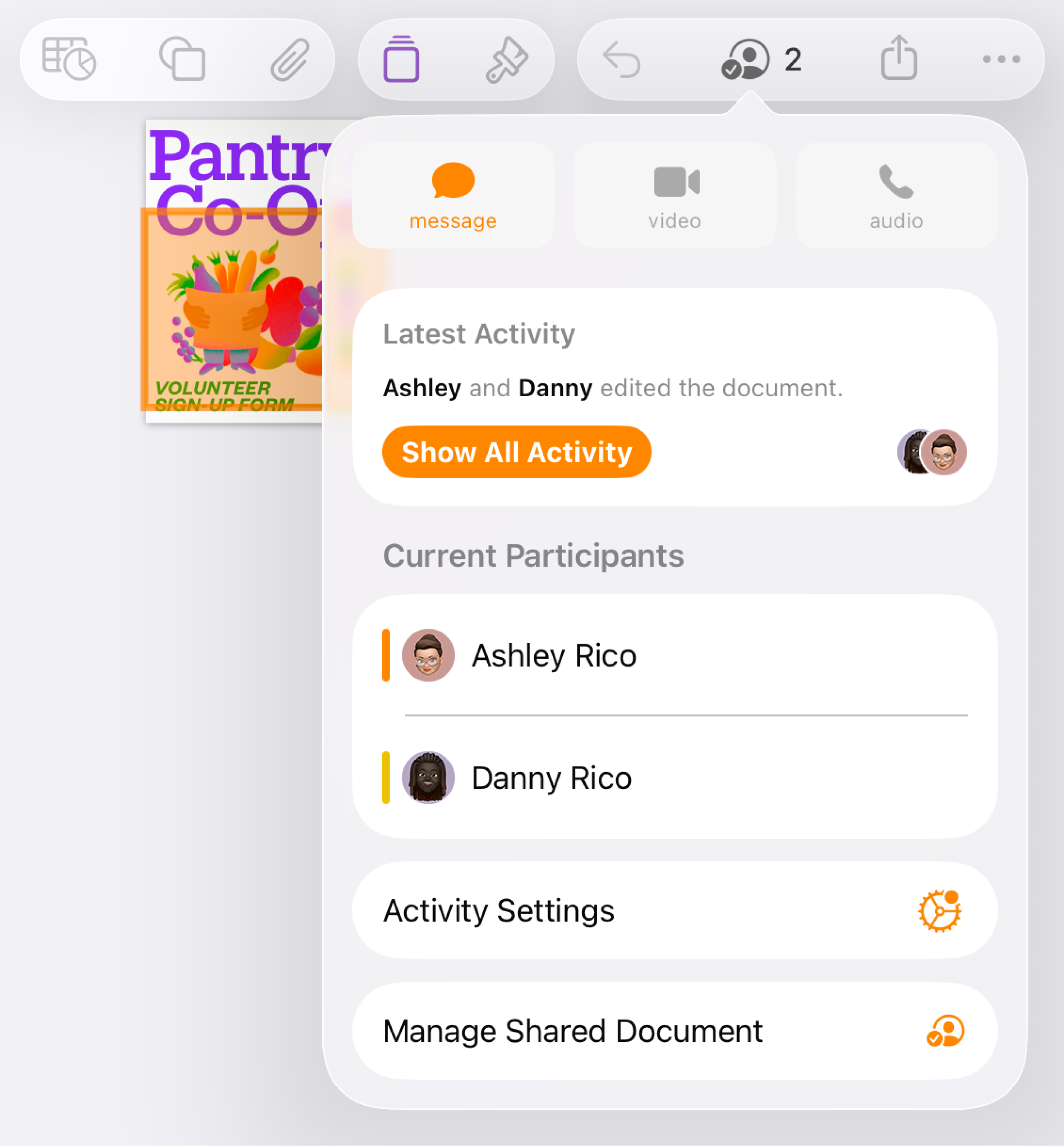Start a video call with participants
This screenshot has height=1147, width=1064.
(675, 196)
